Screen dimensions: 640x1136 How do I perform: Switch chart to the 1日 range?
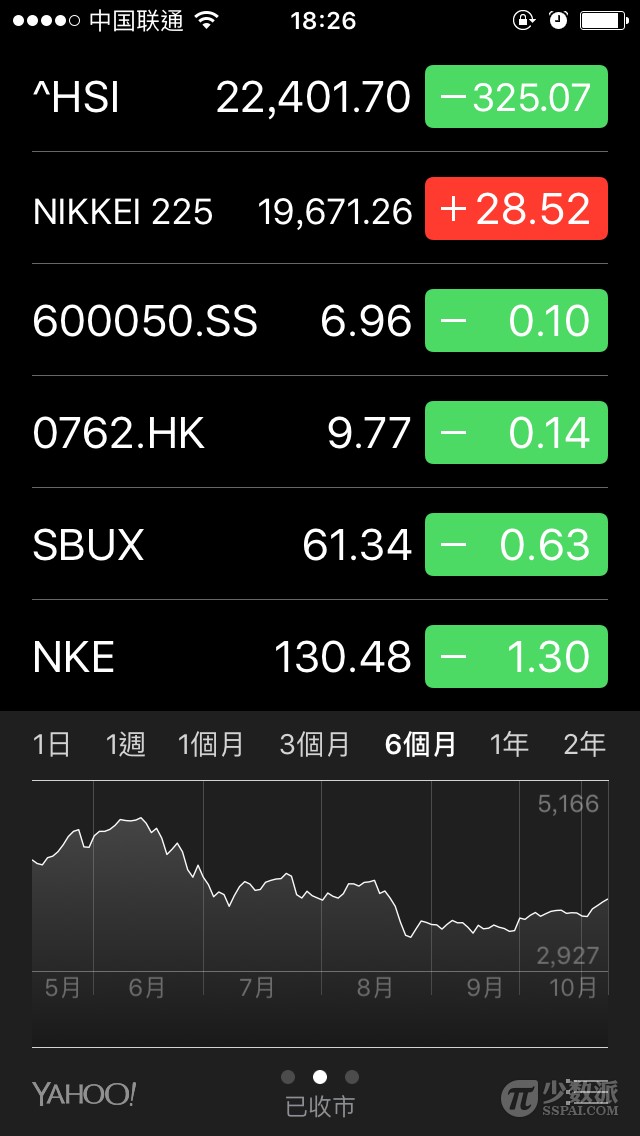[x=51, y=745]
